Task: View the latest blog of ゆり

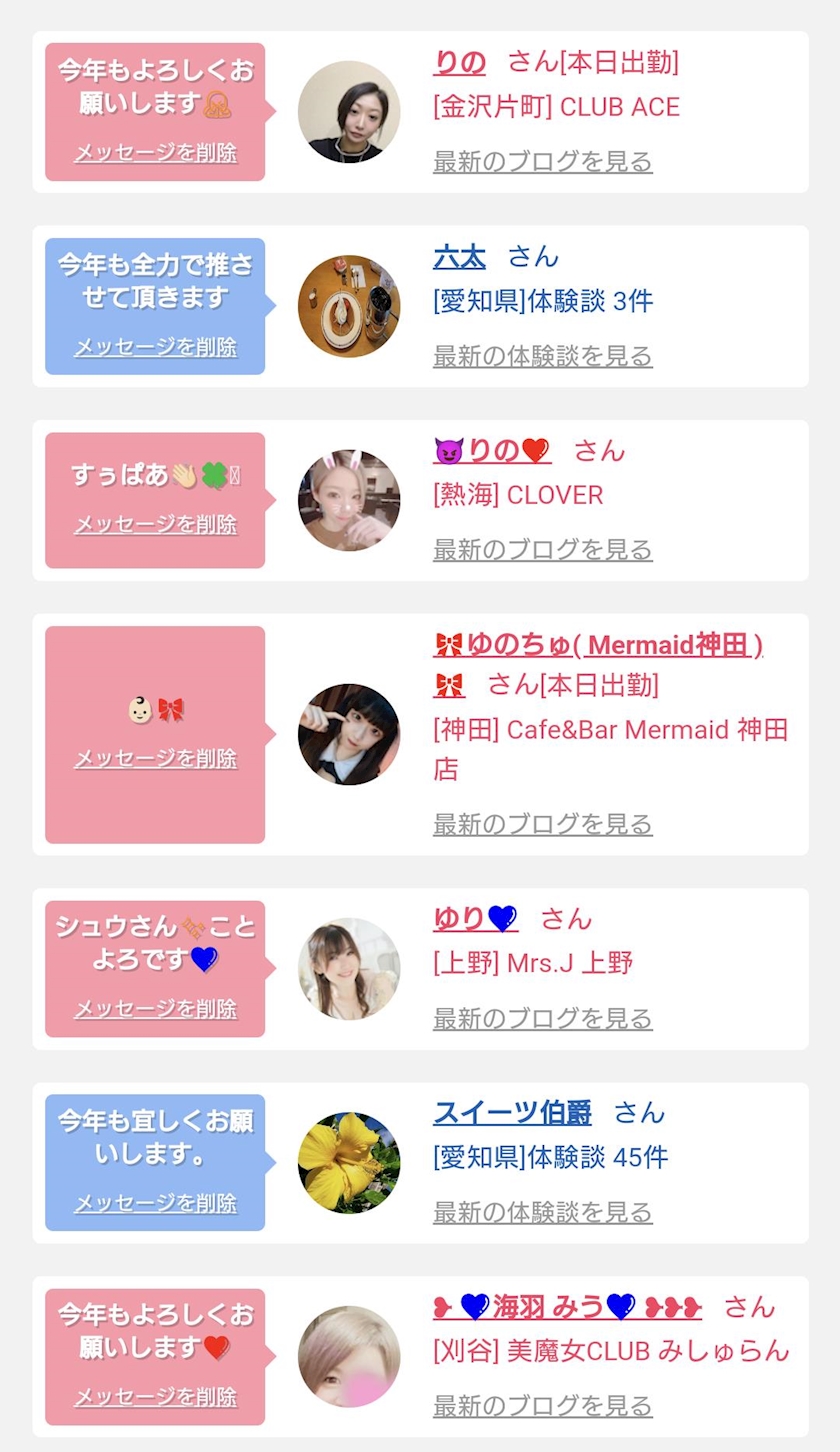Action: pos(542,1019)
